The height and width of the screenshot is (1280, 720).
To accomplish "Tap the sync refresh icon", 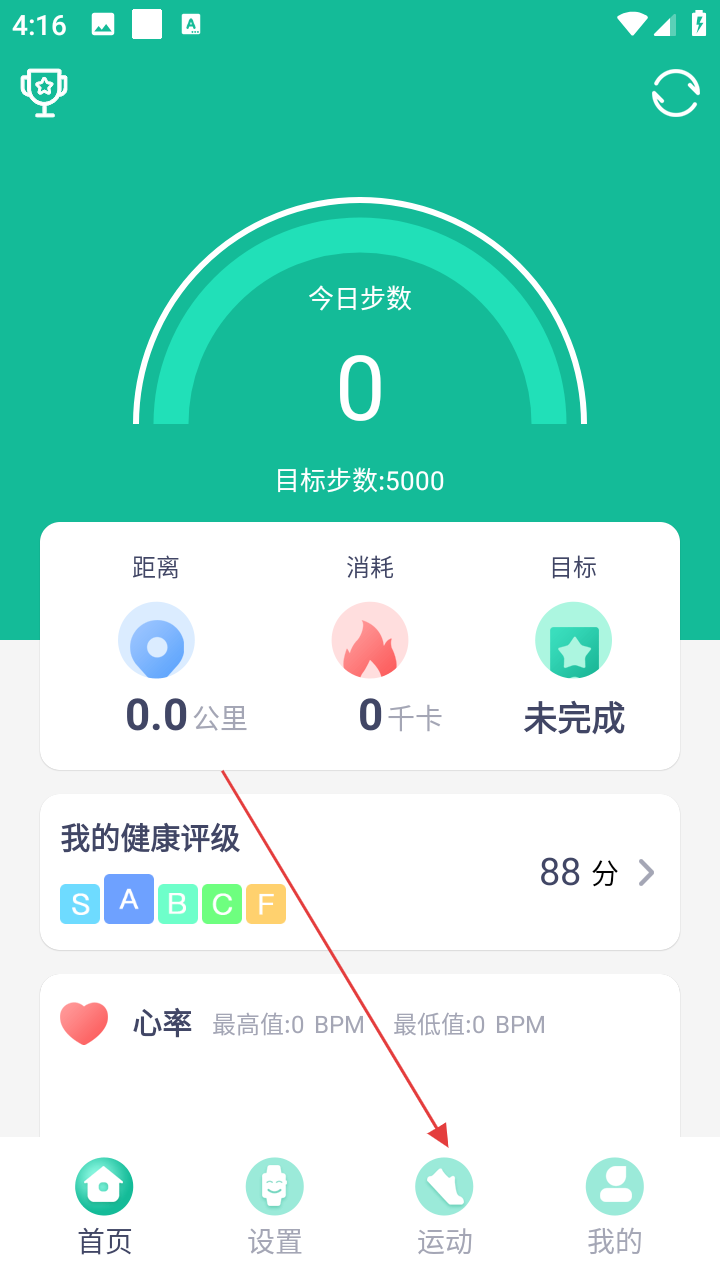I will pos(676,93).
